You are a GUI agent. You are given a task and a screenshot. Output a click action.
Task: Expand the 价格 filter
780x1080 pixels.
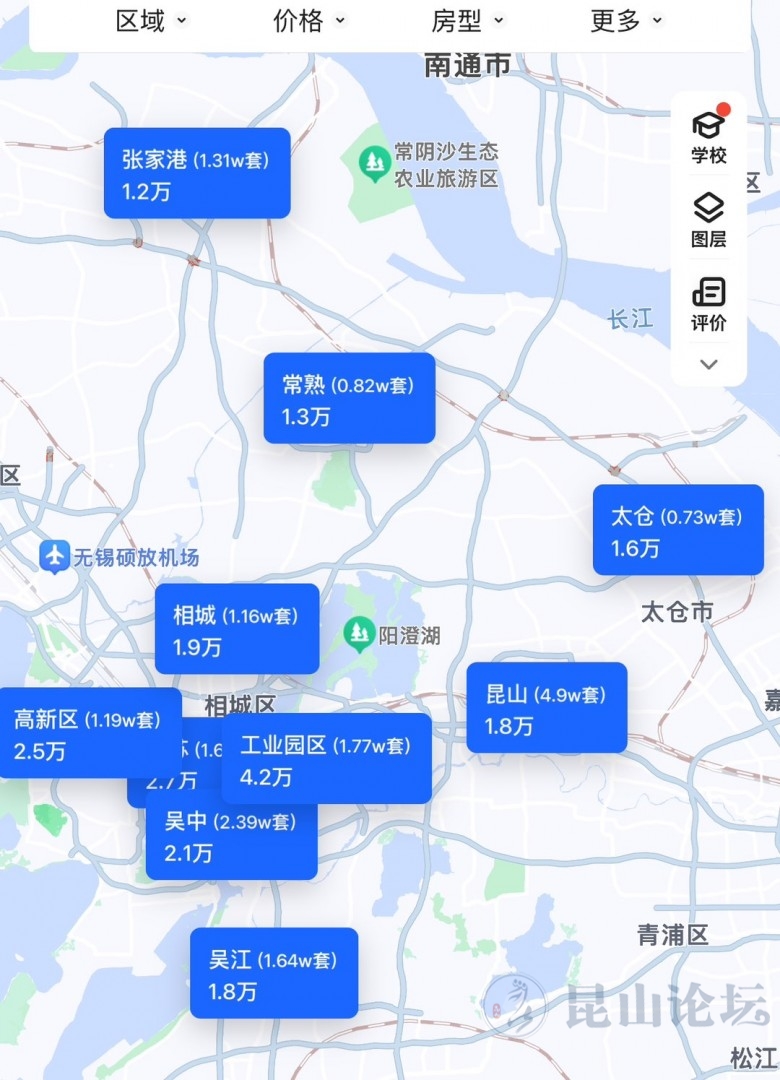[309, 21]
